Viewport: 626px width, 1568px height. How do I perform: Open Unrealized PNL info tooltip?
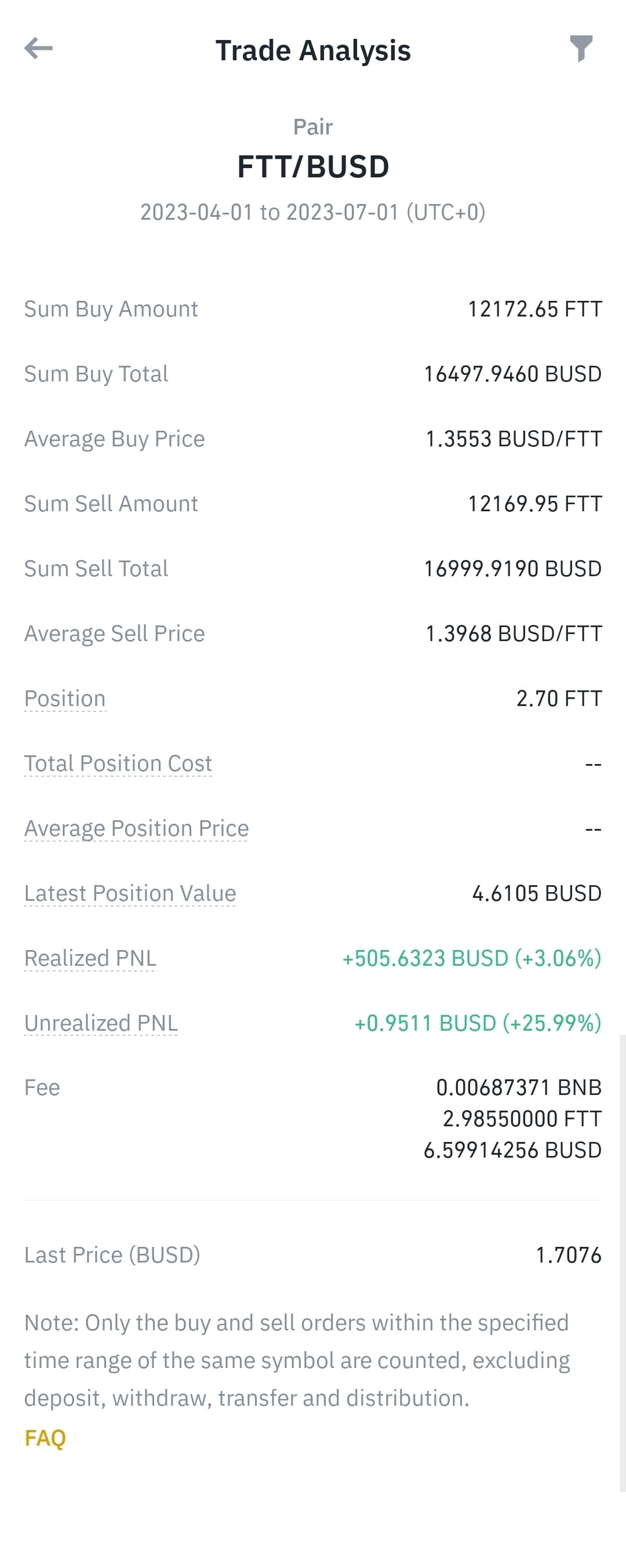pyautogui.click(x=100, y=1023)
